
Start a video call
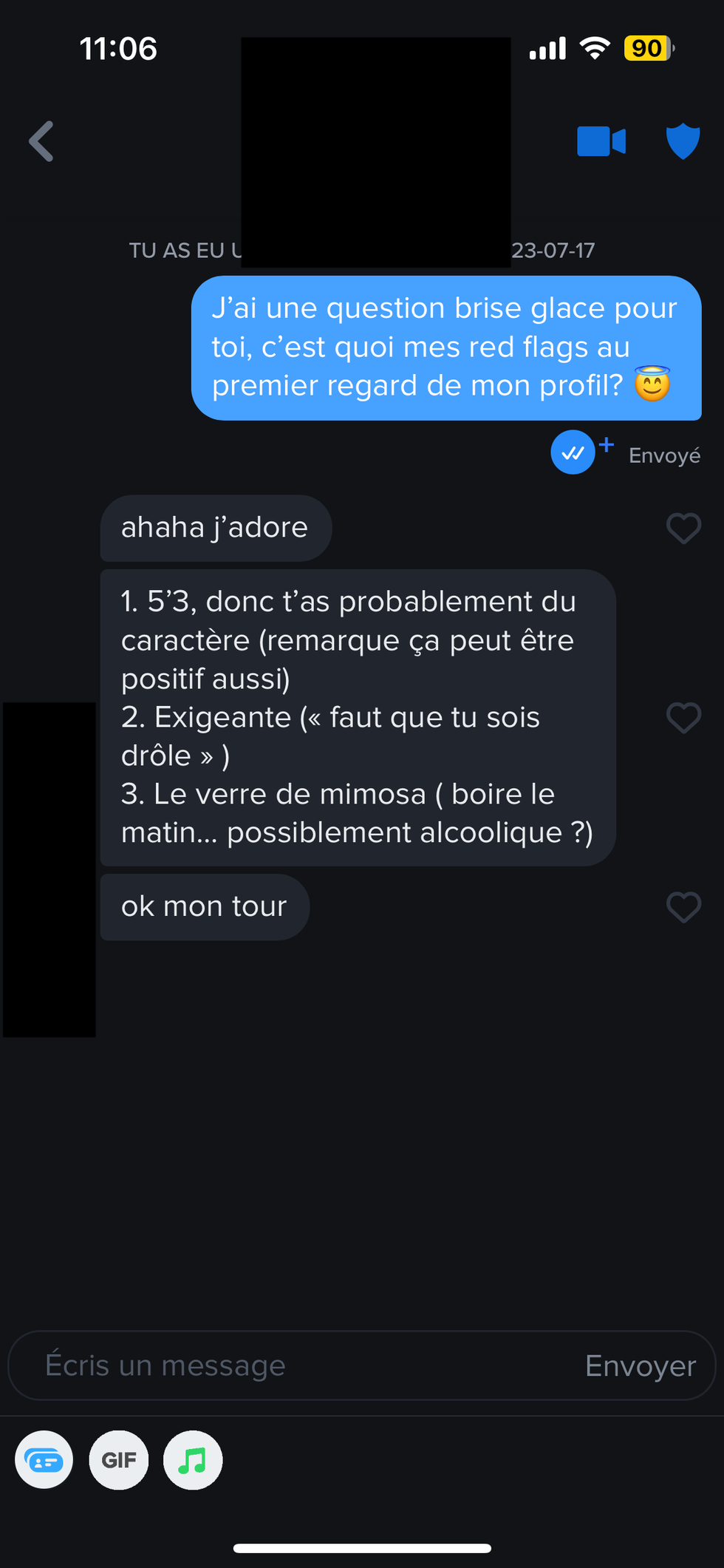click(602, 141)
